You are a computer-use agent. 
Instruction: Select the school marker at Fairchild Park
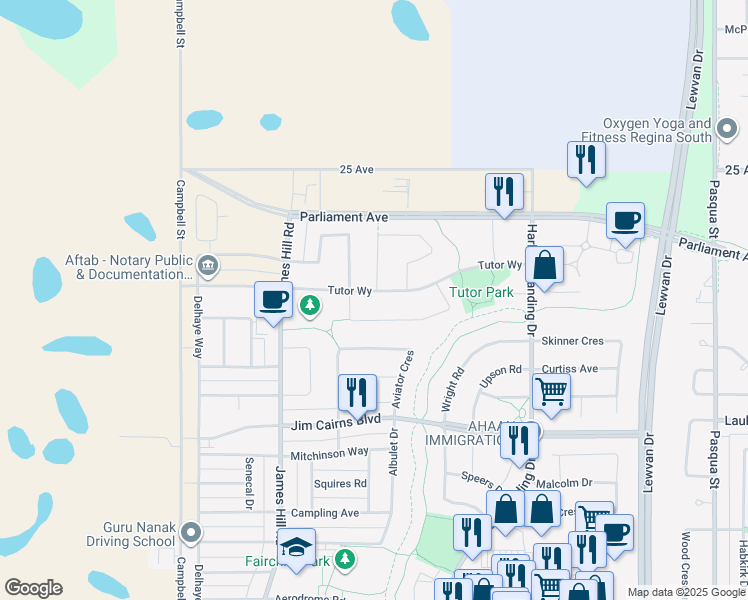[x=296, y=550]
